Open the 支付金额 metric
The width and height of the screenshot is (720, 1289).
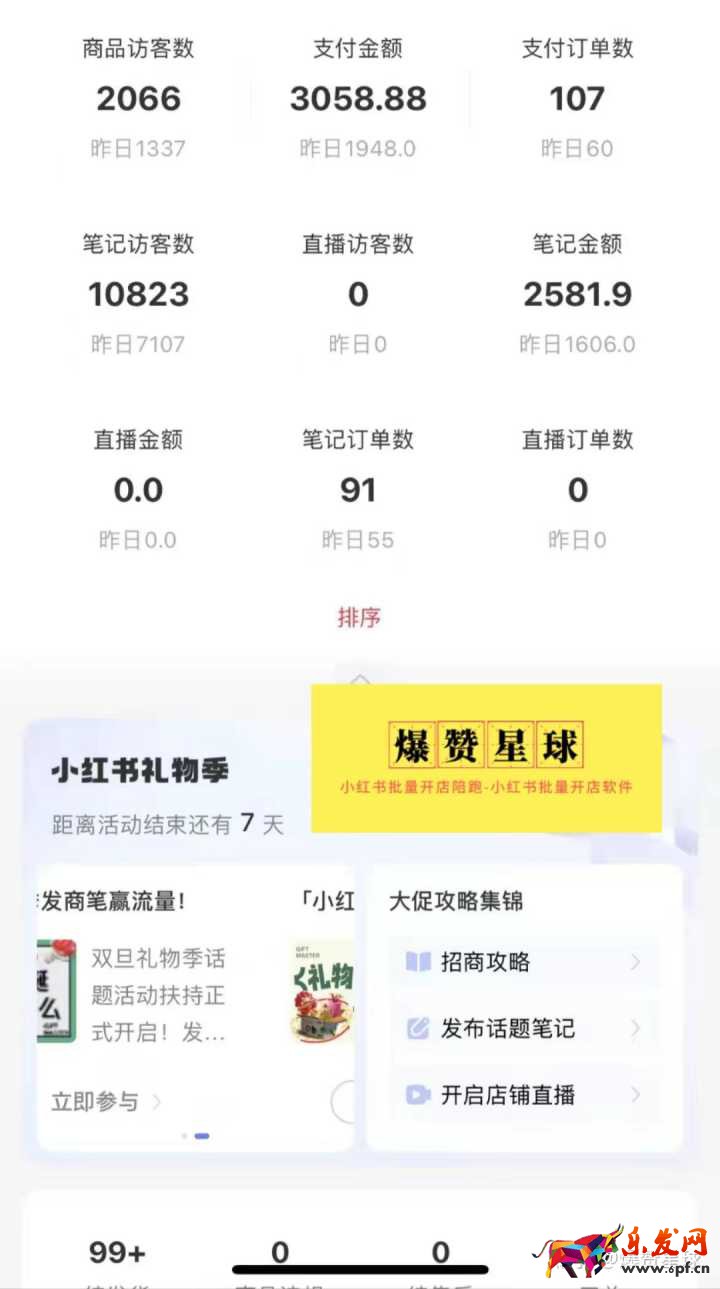[358, 98]
